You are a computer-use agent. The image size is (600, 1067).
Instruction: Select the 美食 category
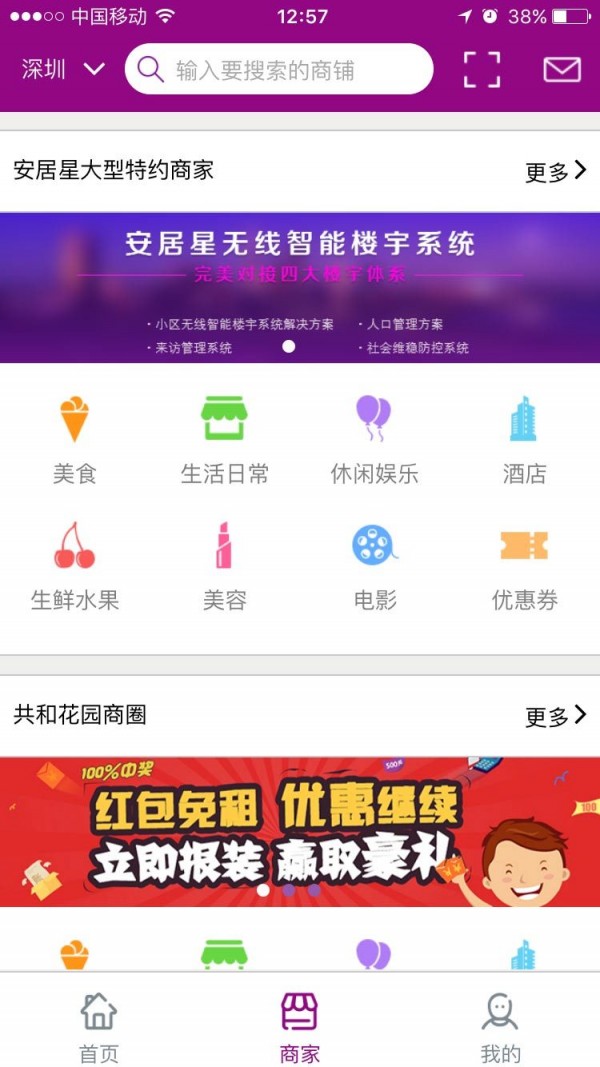(x=74, y=439)
